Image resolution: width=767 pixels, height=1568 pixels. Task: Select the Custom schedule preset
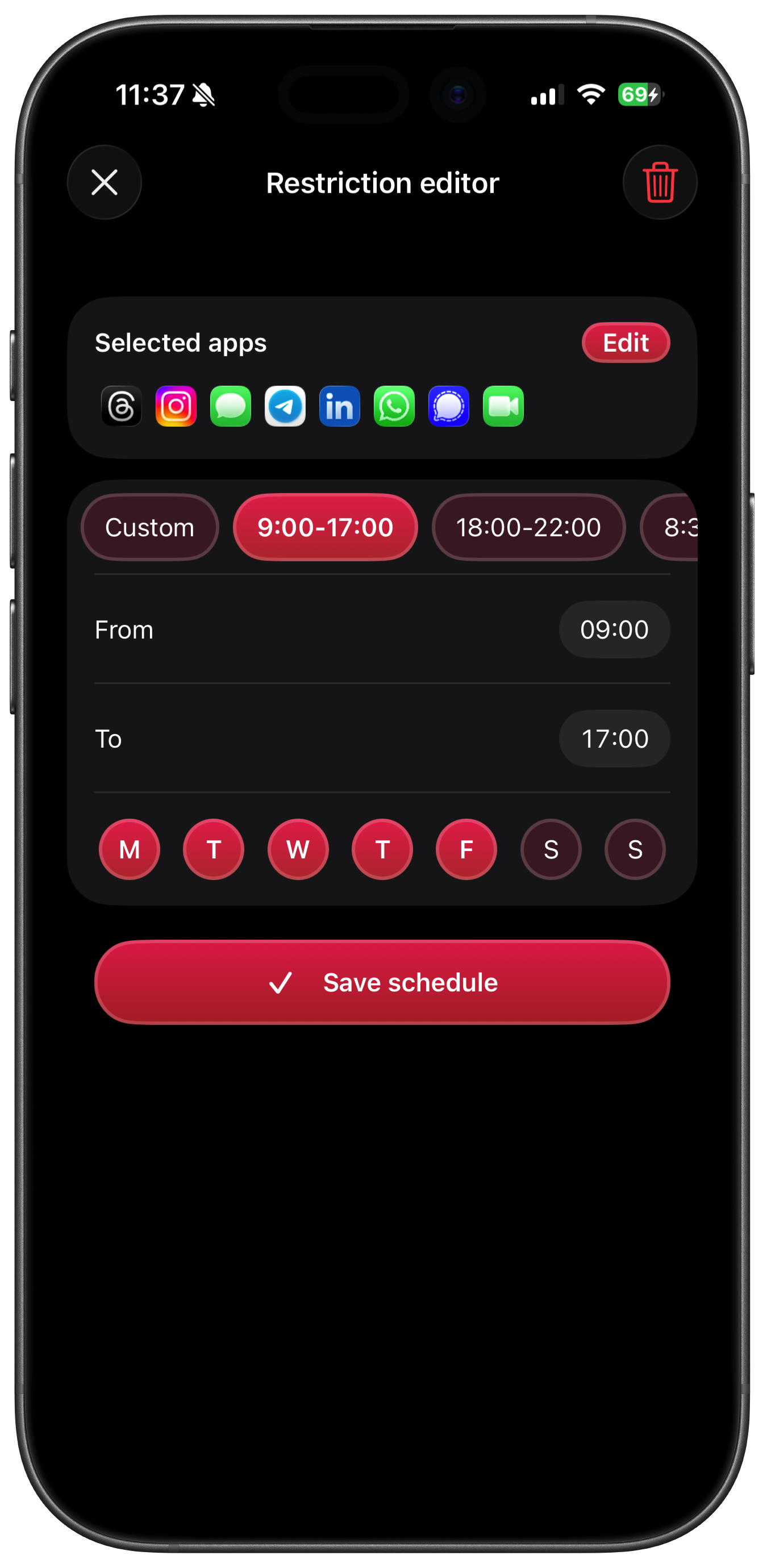149,527
